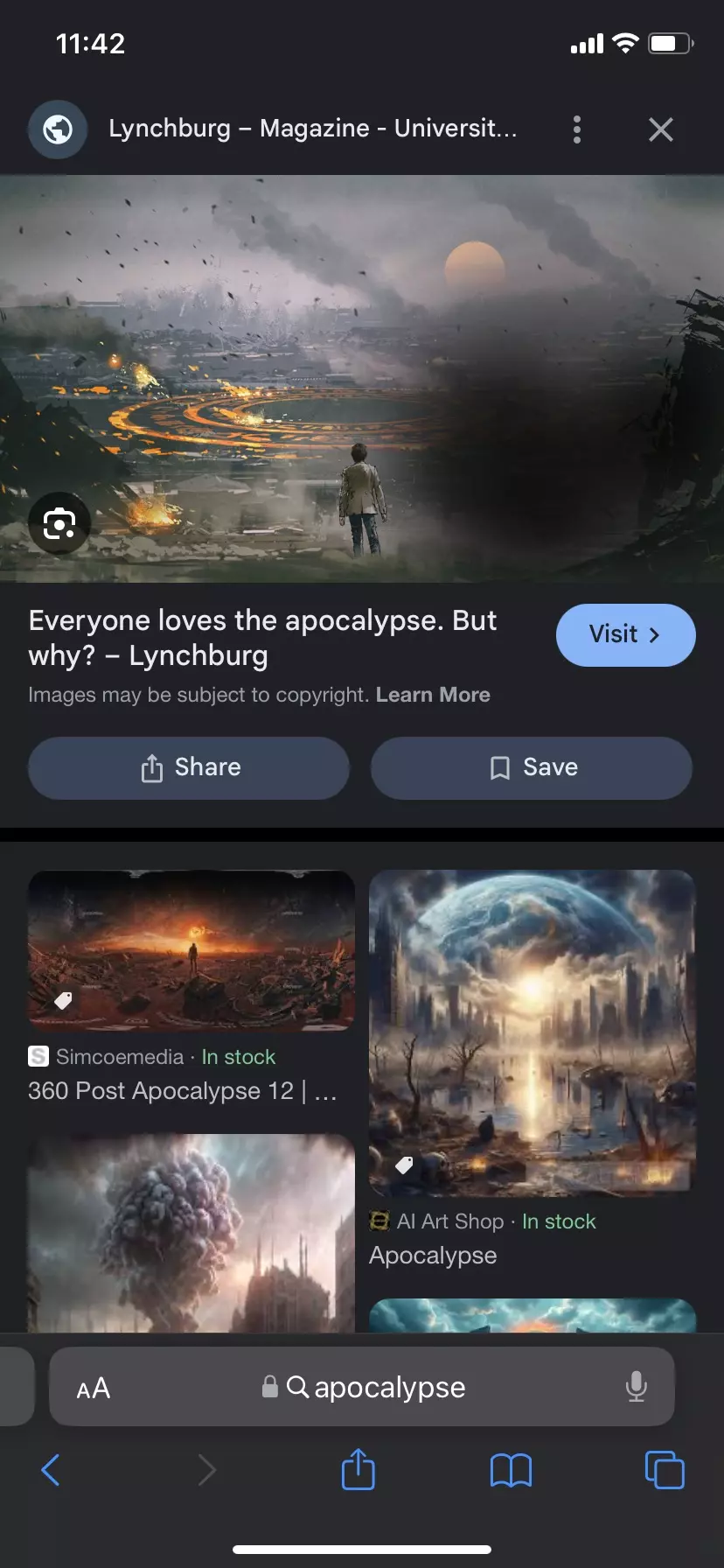Save this image to collections
Viewport: 724px width, 1568px height.
tap(532, 767)
